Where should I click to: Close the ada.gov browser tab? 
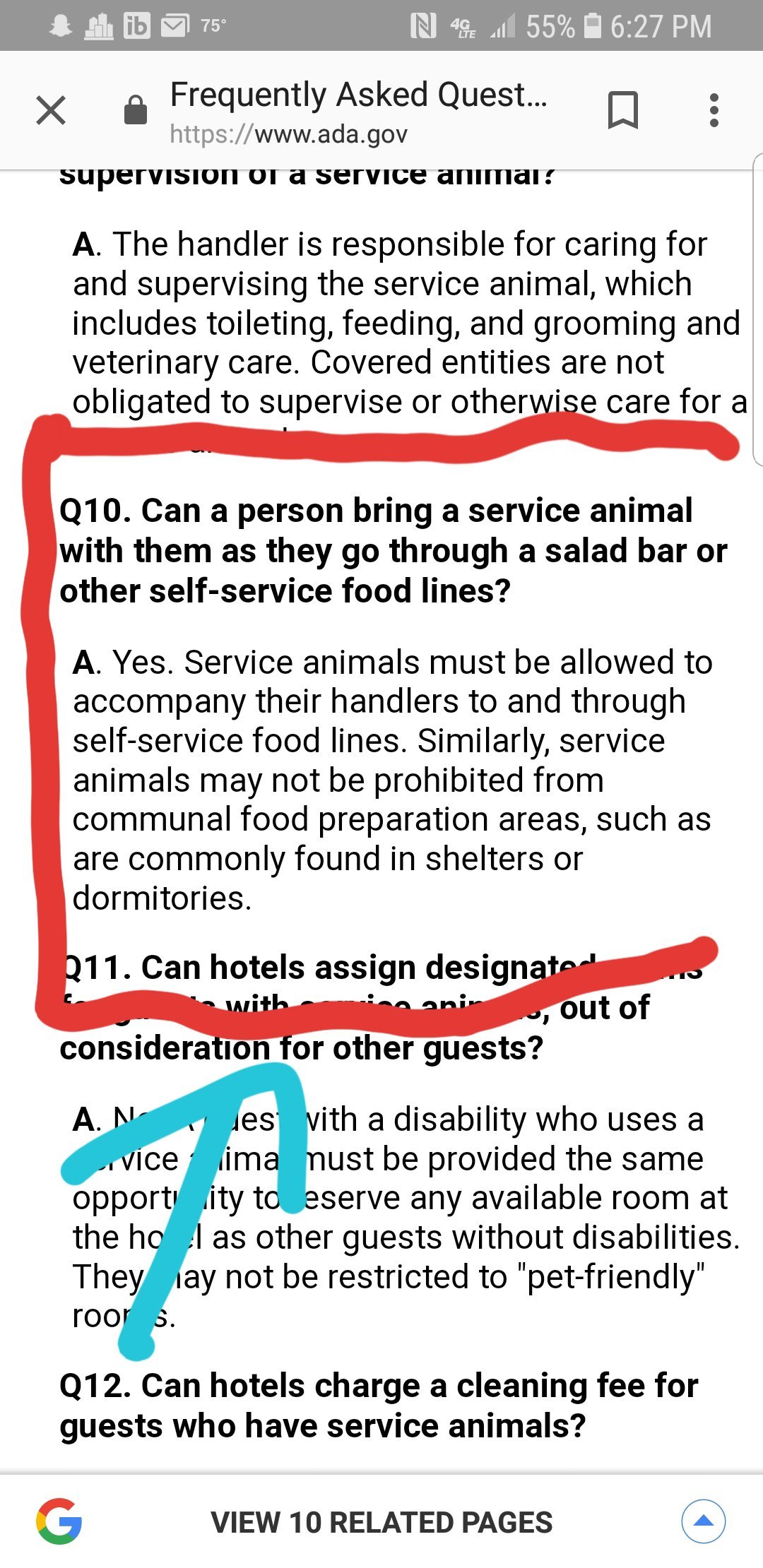(51, 110)
